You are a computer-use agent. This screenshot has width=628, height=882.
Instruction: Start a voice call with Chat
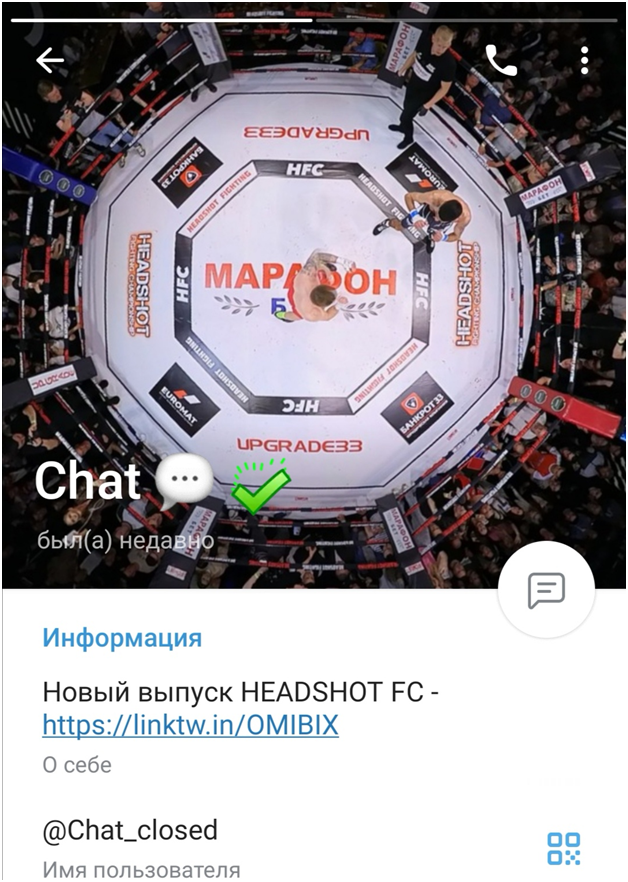[501, 61]
